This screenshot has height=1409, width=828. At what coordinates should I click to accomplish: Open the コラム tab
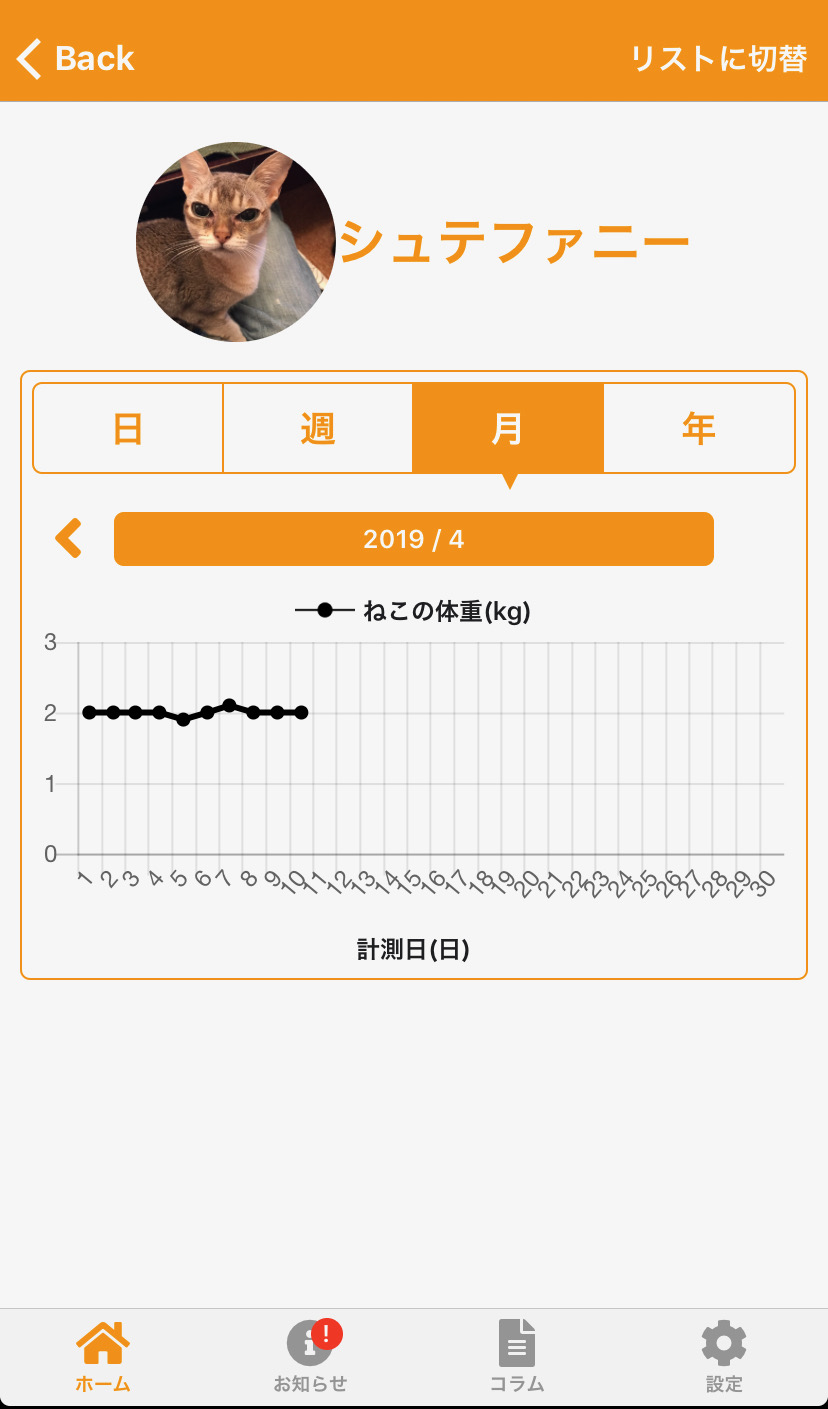[517, 1357]
